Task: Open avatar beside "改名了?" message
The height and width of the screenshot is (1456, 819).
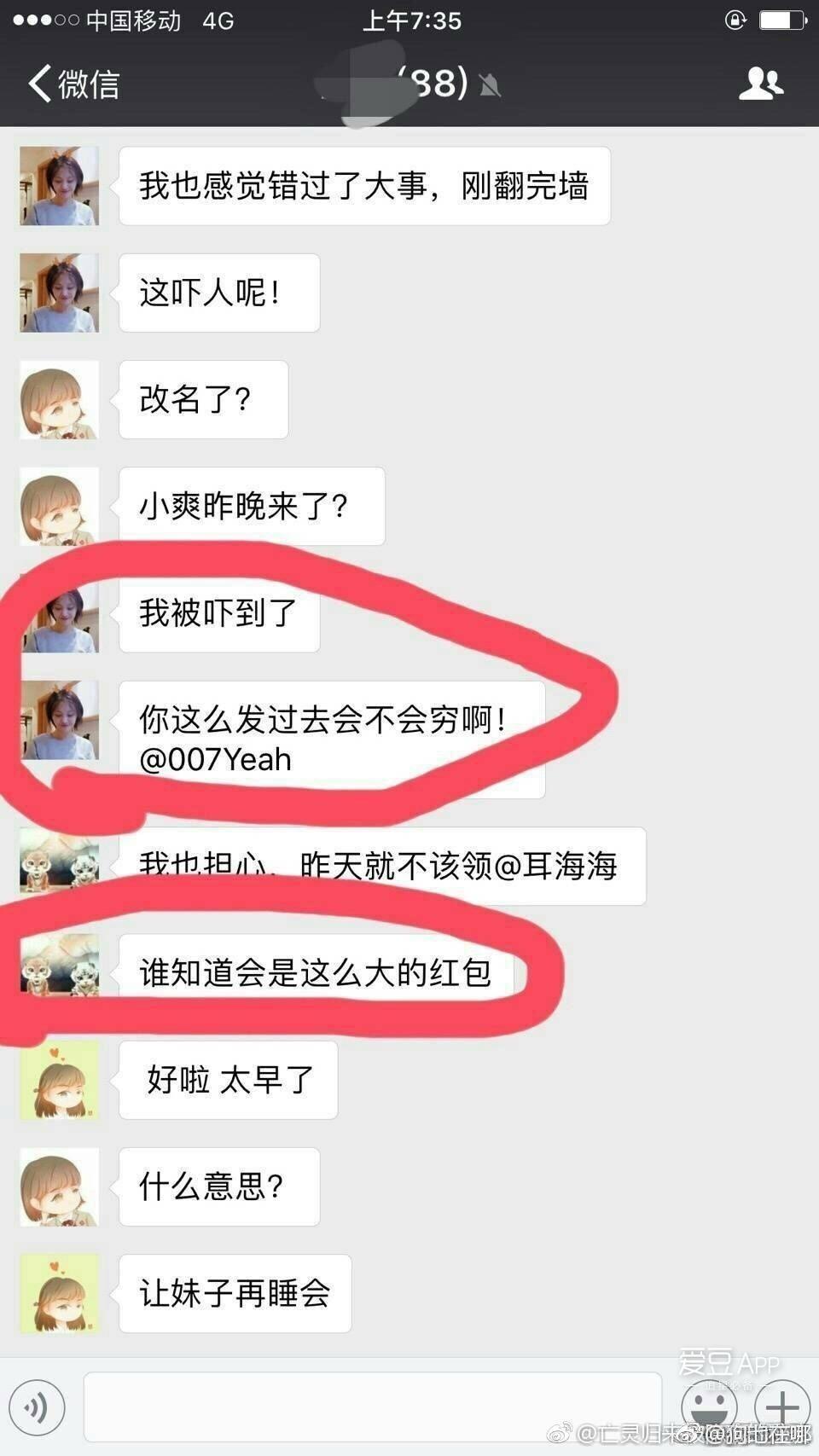Action: point(59,399)
